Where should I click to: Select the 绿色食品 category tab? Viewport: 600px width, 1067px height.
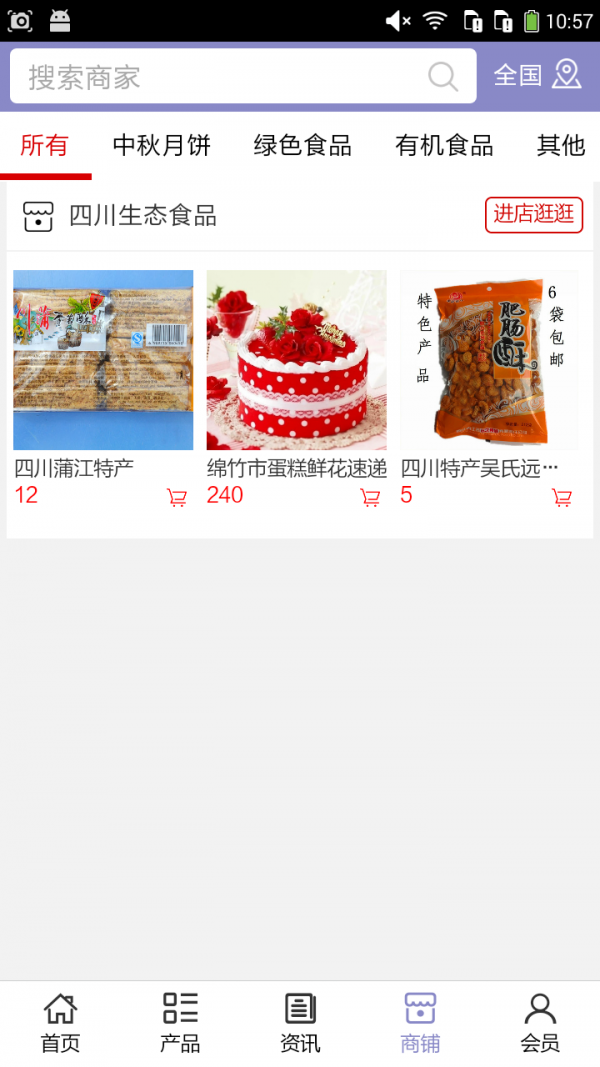[302, 146]
